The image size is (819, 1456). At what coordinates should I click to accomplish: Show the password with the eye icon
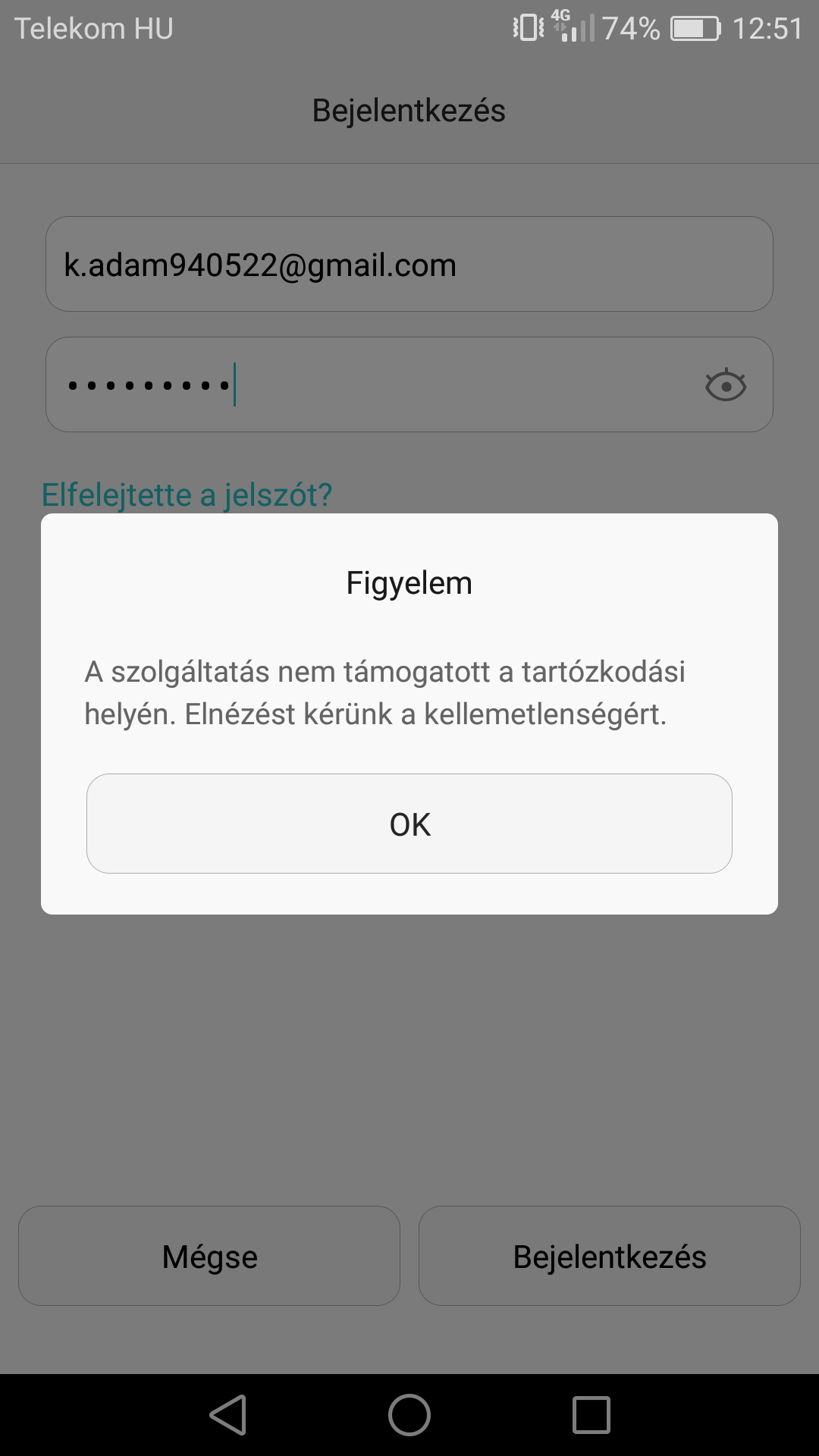coord(726,385)
